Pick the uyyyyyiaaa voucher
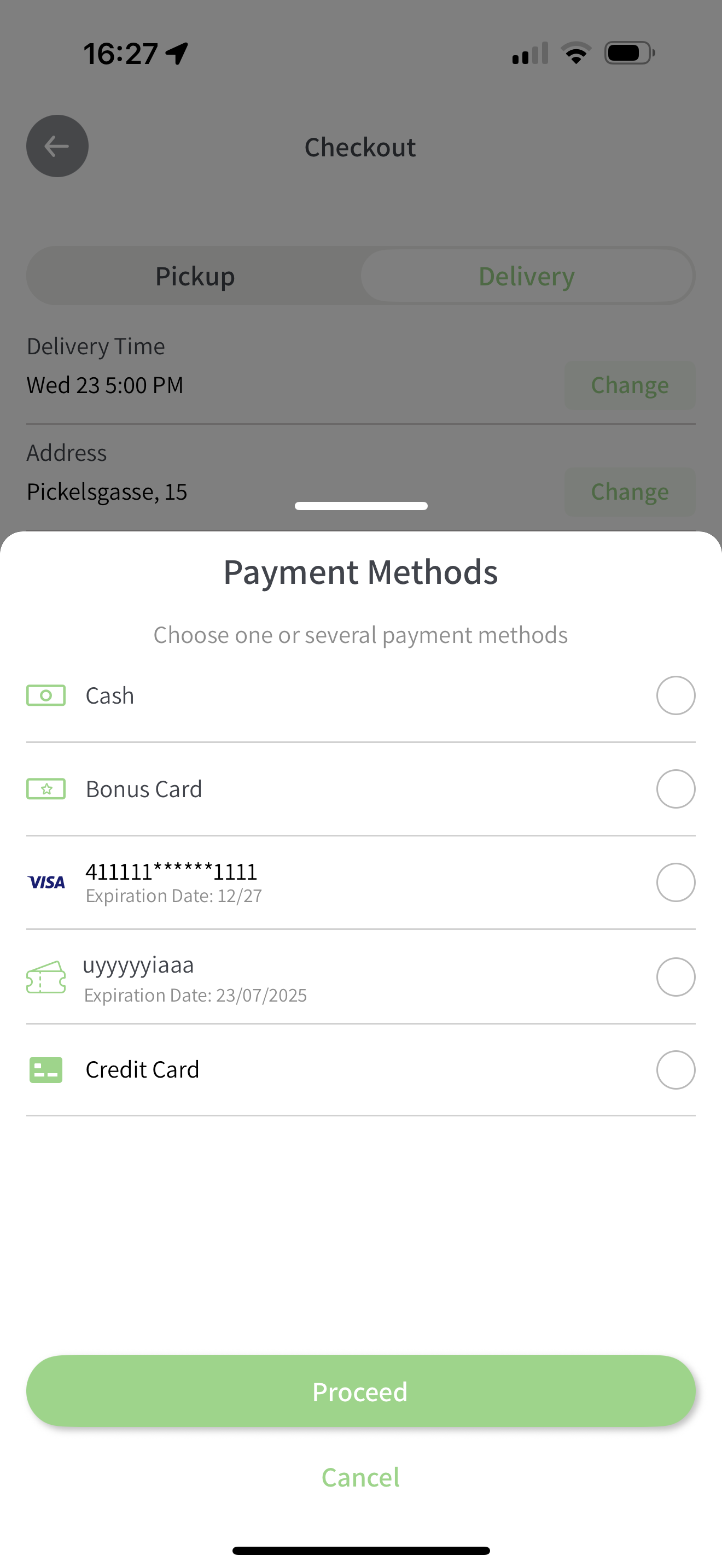Viewport: 722px width, 1568px height. click(360, 977)
